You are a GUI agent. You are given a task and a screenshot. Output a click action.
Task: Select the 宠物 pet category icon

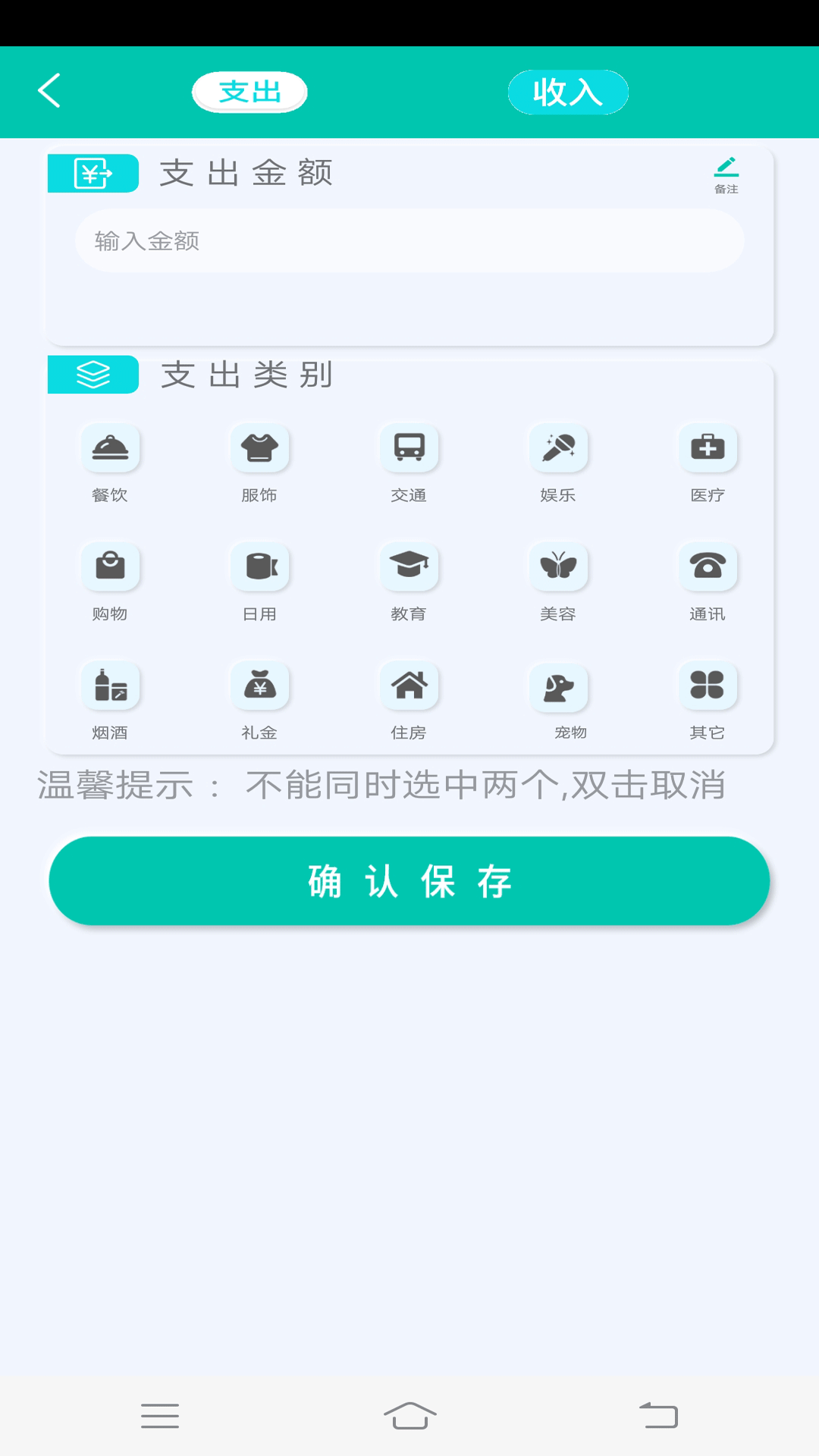(x=560, y=686)
